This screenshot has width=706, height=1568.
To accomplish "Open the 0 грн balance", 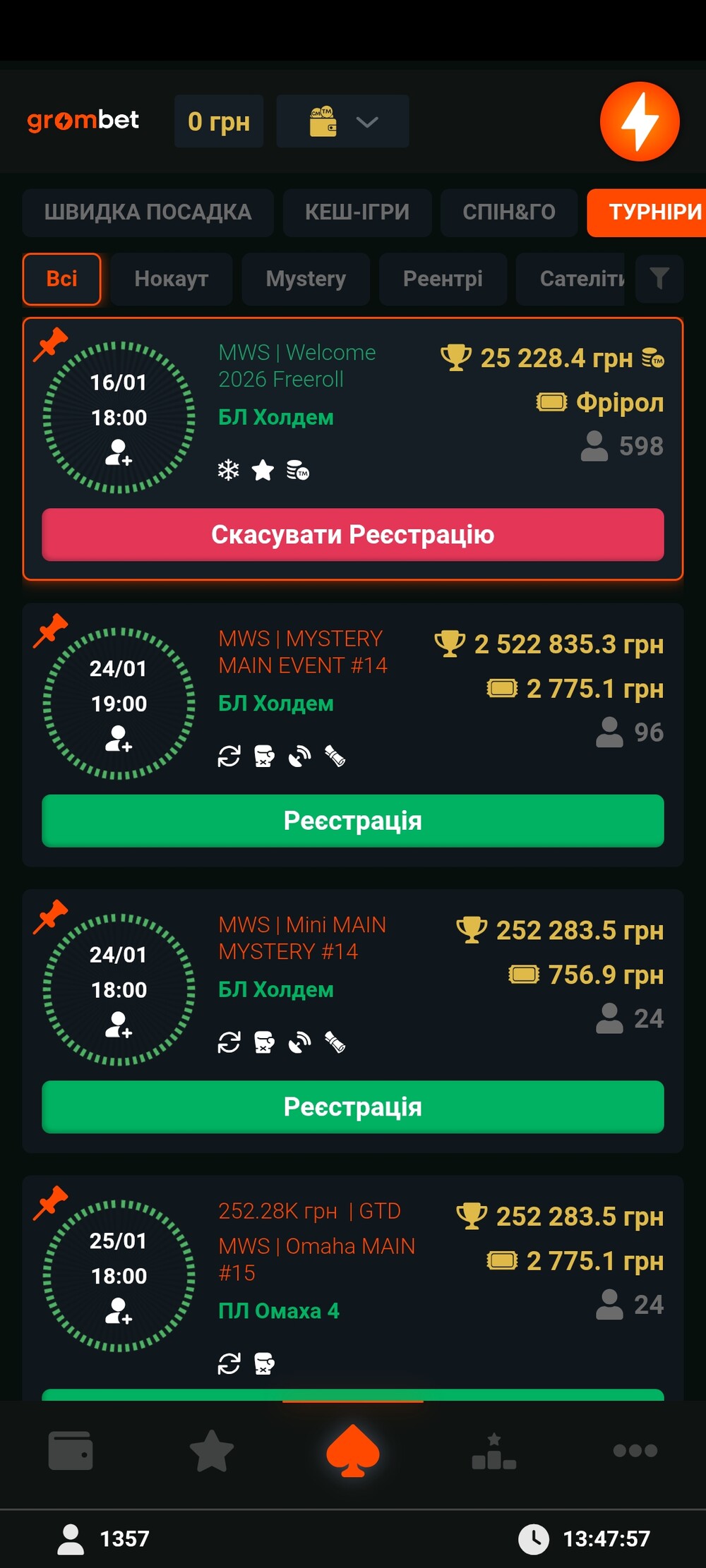I will click(x=219, y=121).
